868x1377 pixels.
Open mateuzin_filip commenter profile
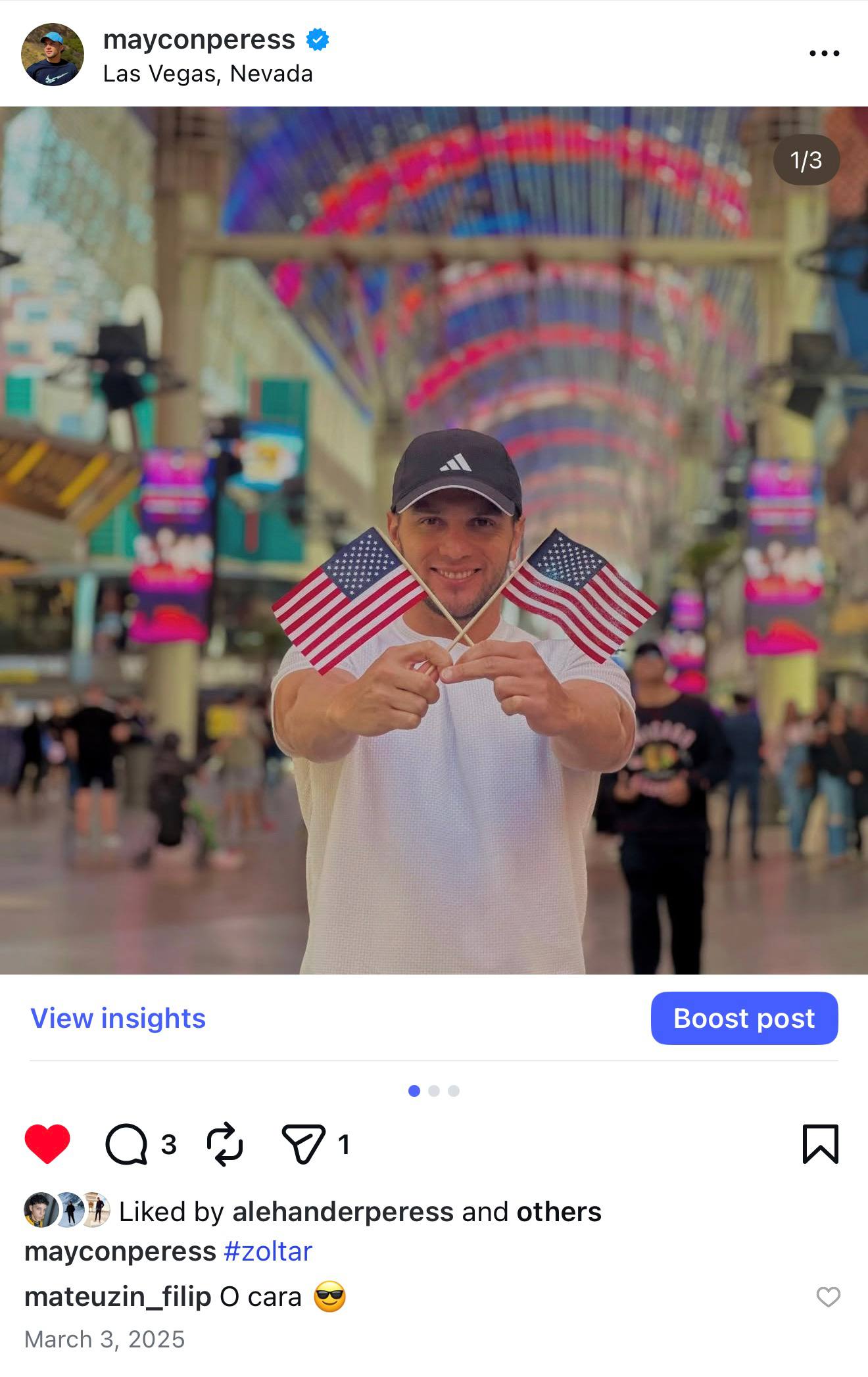coord(118,1297)
